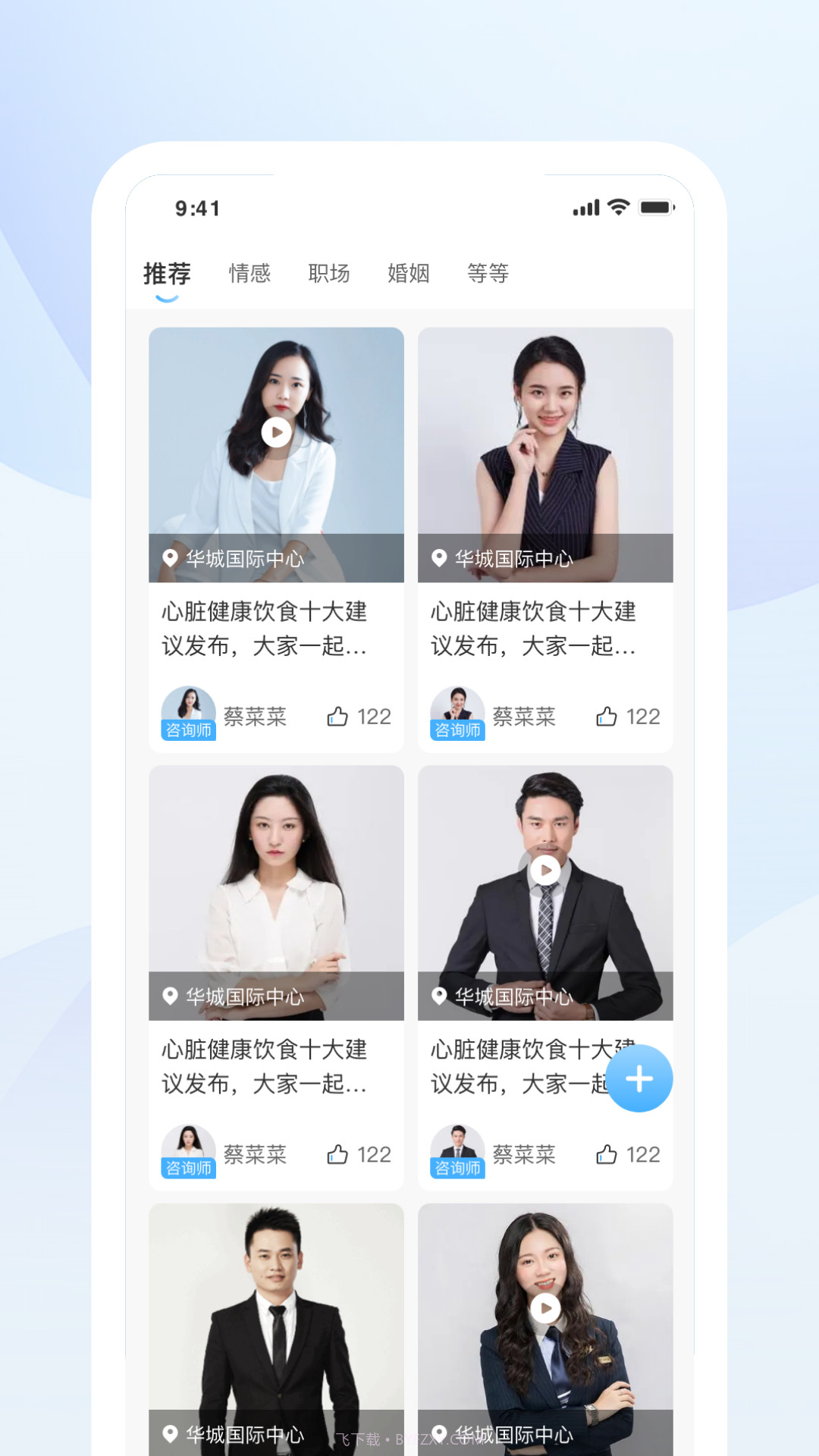Tap the thumbs-up icon on the top-right card
This screenshot has height=1456, width=819.
[605, 715]
